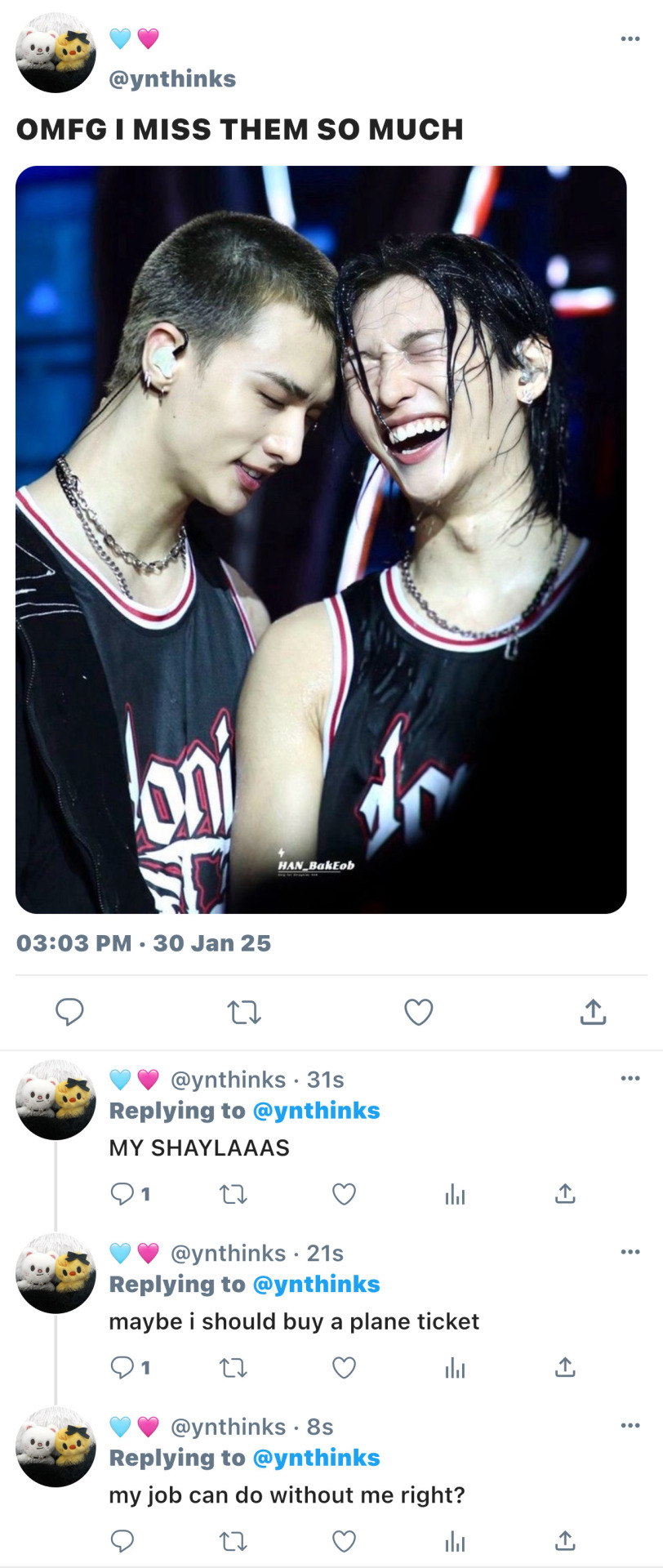Reply to the 'my job' tweet
This screenshot has height=1568, width=663.
(122, 1541)
